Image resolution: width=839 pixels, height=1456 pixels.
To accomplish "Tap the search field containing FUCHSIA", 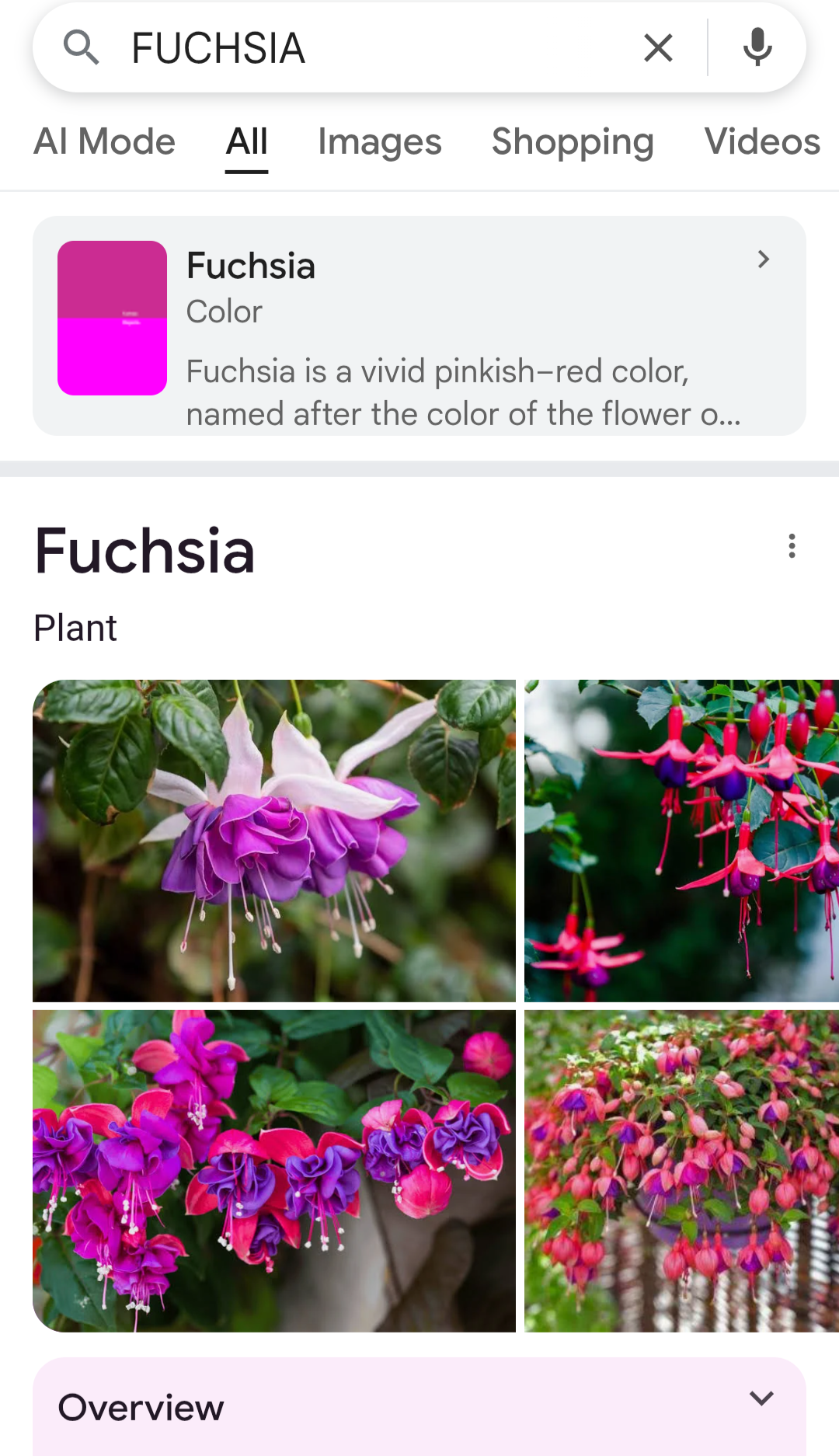I will pos(373,48).
